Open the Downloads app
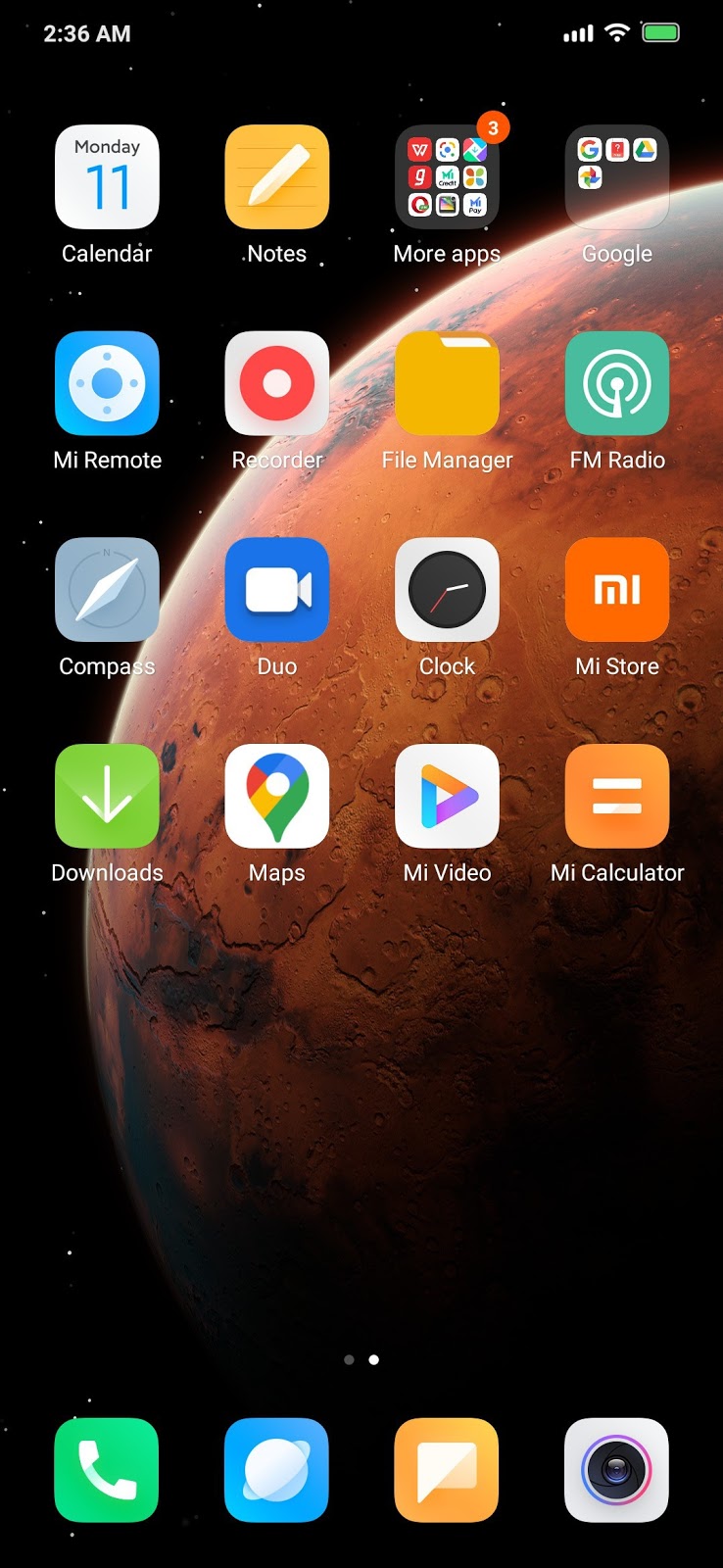The width and height of the screenshot is (723, 1568). (x=107, y=796)
